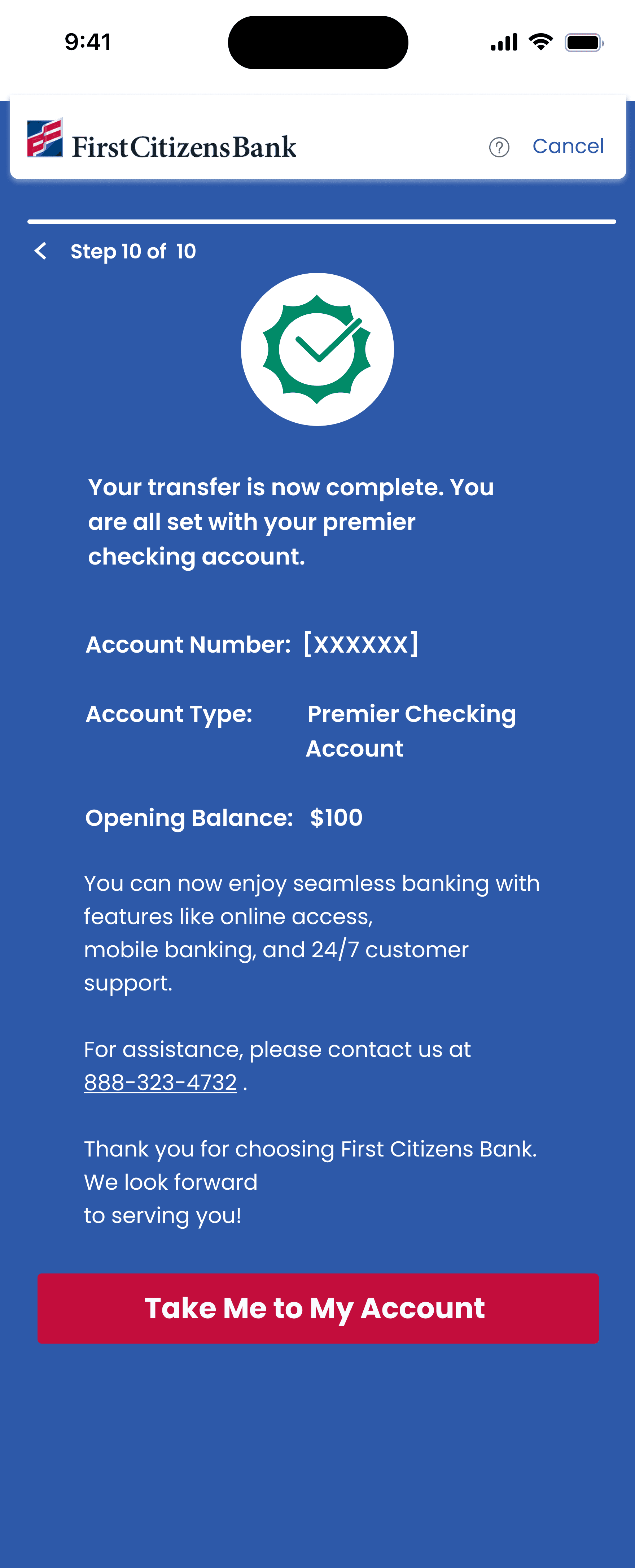This screenshot has height=1568, width=635.
Task: Tap Take Me to My Account
Action: click(x=318, y=1308)
